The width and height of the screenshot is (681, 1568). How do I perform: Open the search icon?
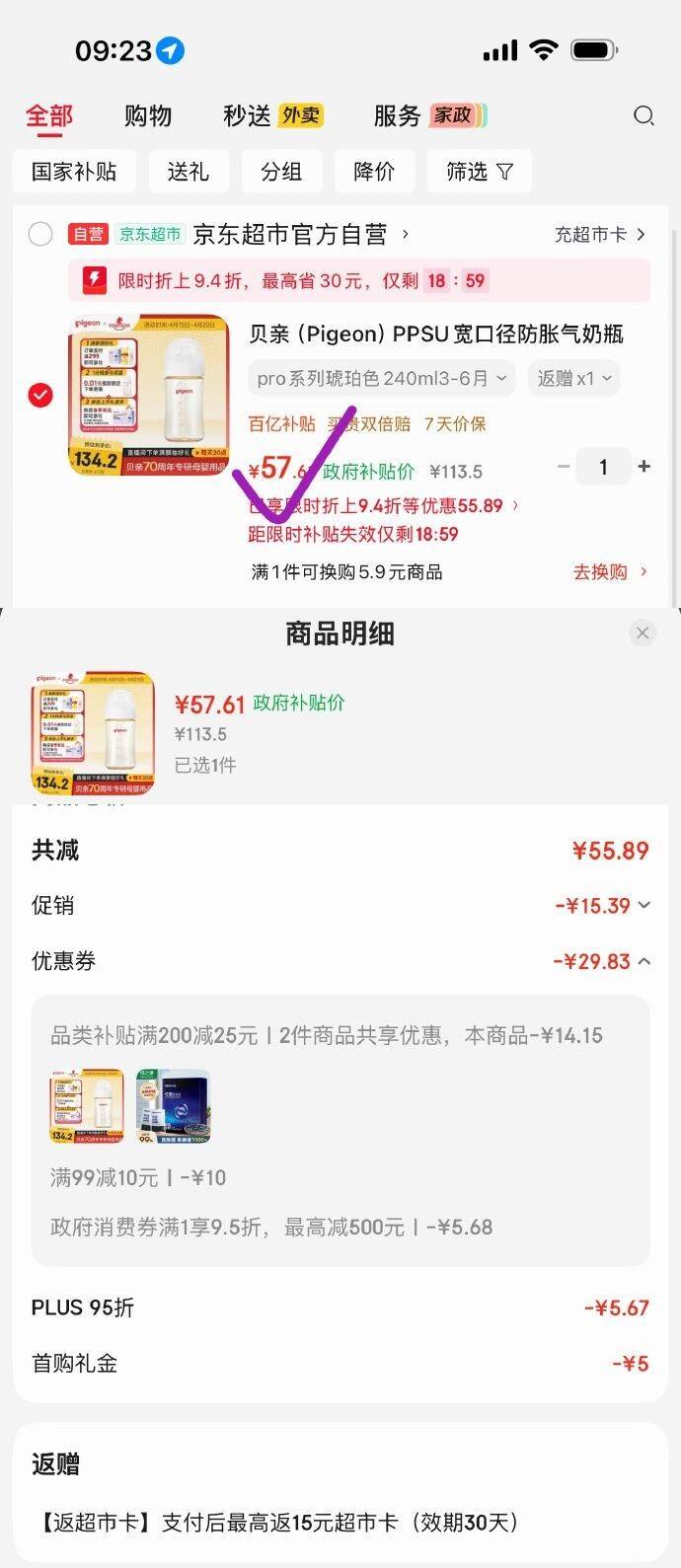[643, 116]
